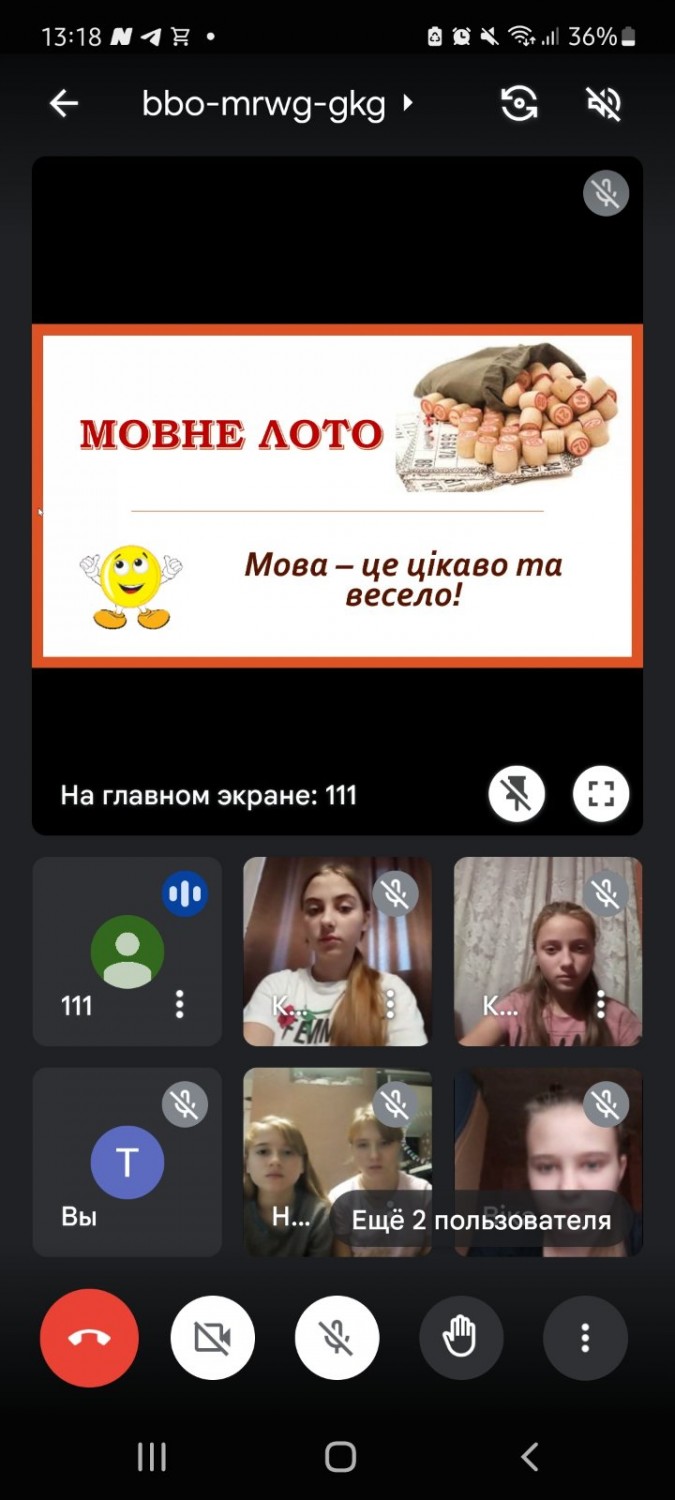
Task: Open more call options menu
Action: 585,1338
